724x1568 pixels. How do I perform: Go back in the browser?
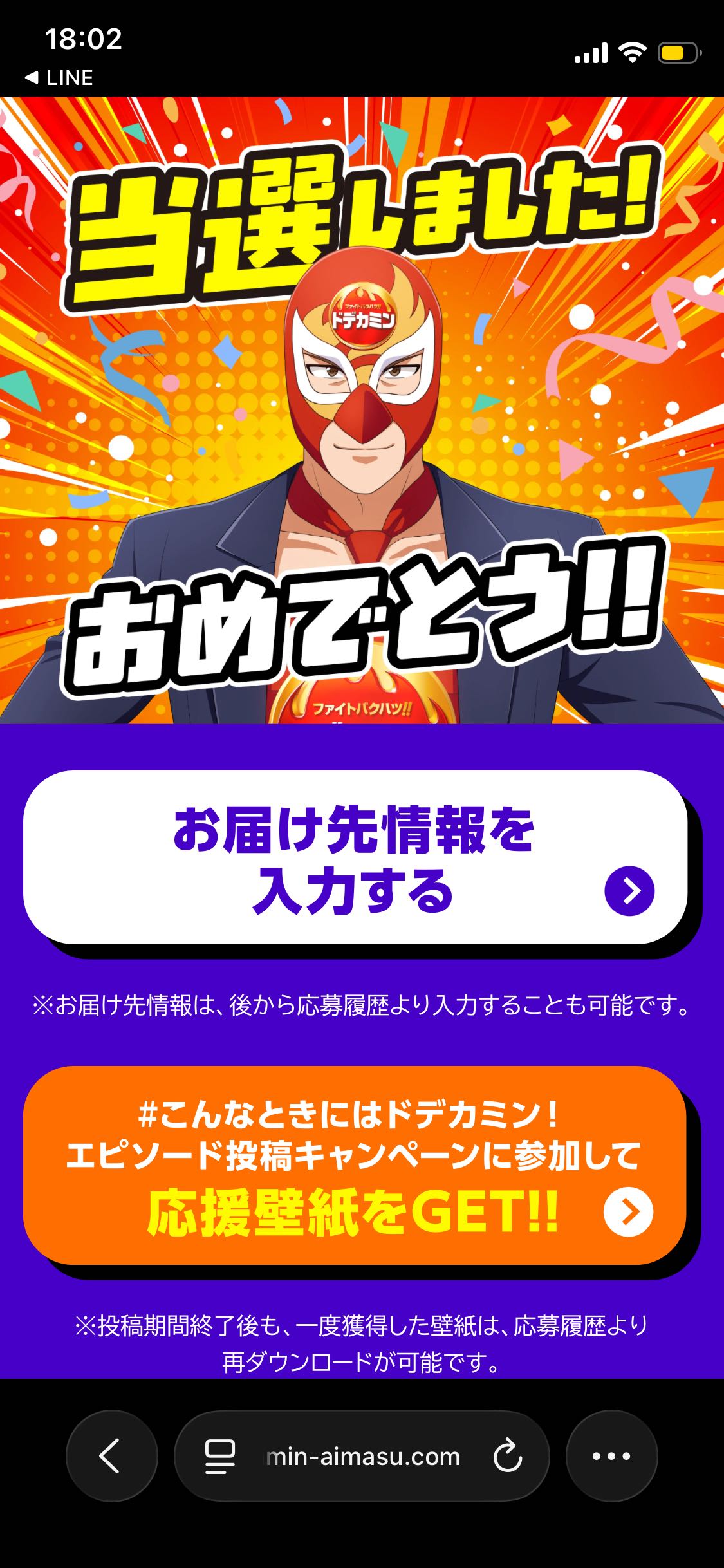[111, 1456]
